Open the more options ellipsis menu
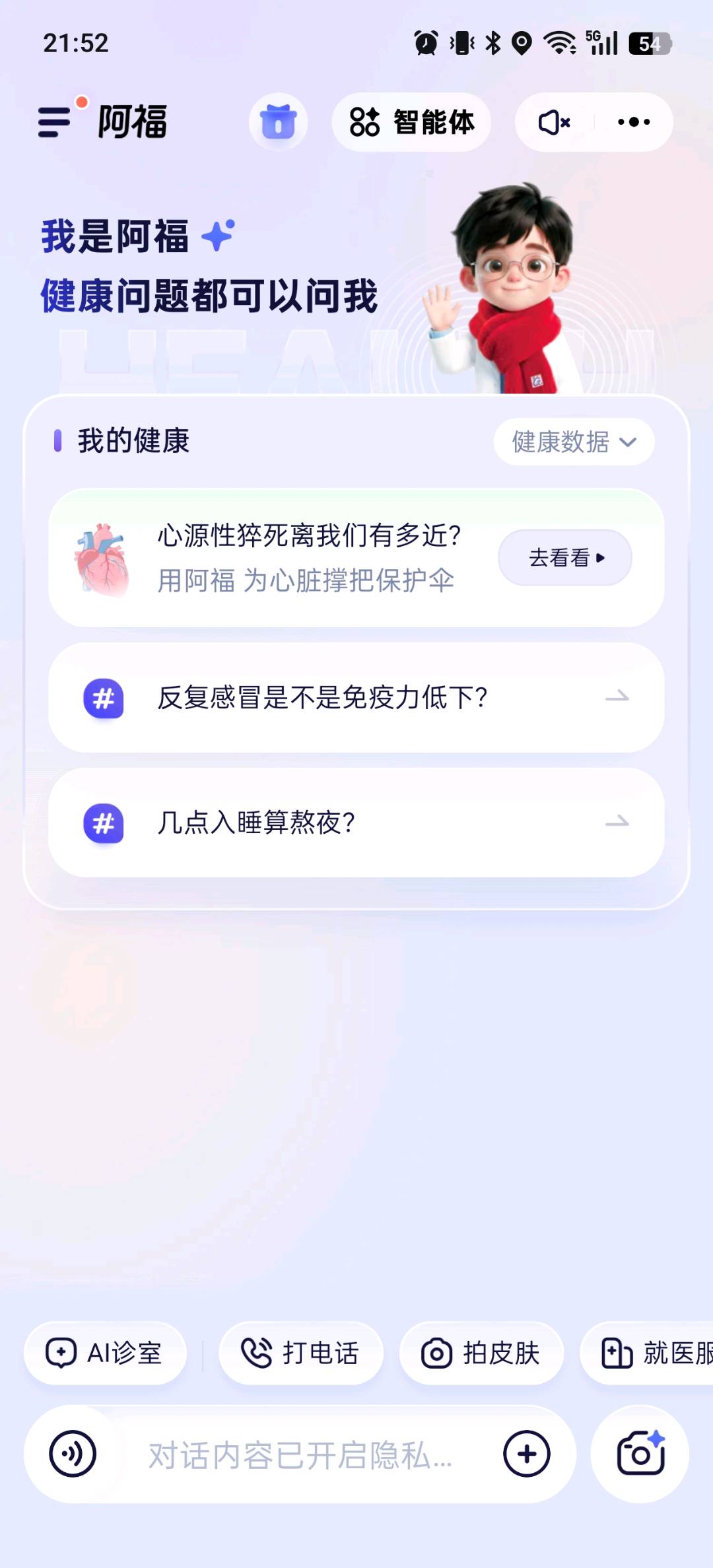The width and height of the screenshot is (713, 1568). [x=632, y=123]
